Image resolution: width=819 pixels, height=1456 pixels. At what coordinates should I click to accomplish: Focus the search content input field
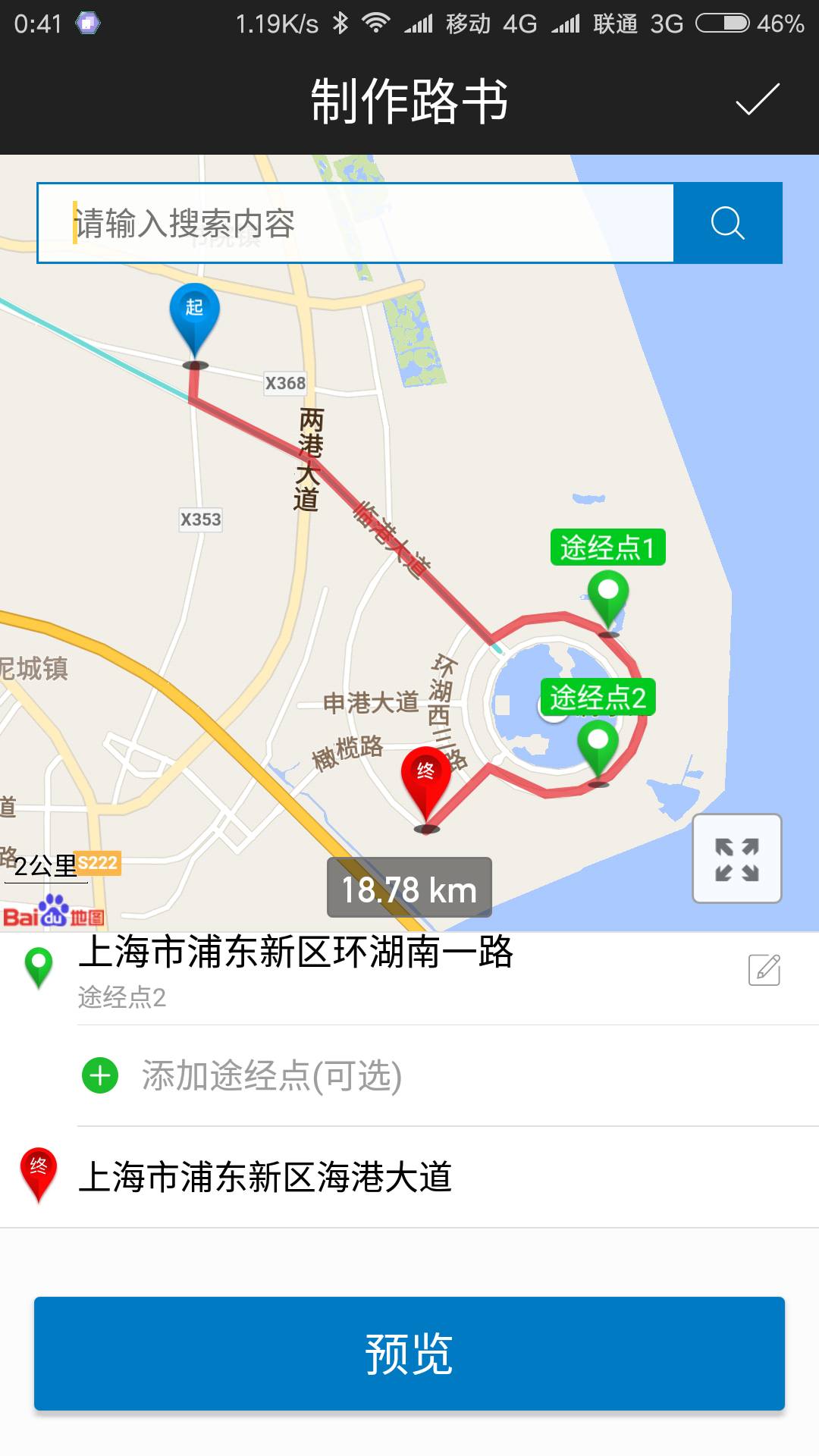(x=356, y=223)
